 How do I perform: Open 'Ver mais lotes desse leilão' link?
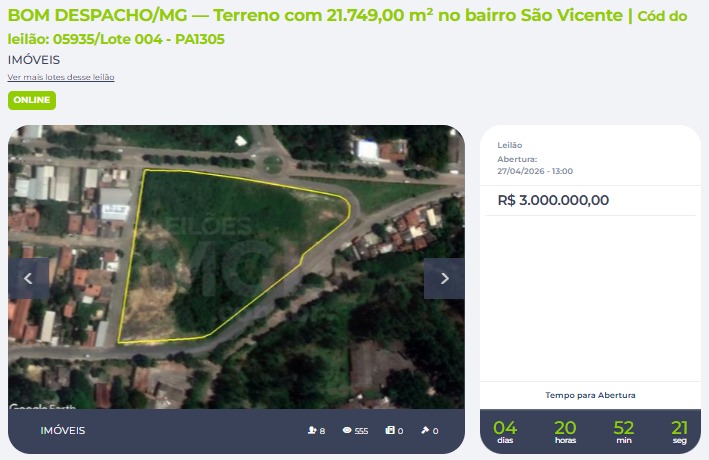point(61,77)
